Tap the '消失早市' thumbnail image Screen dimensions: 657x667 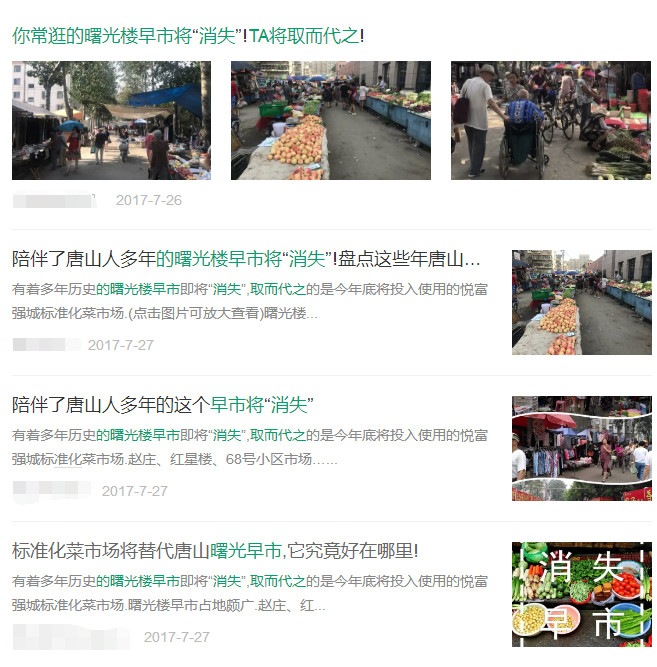tap(581, 594)
